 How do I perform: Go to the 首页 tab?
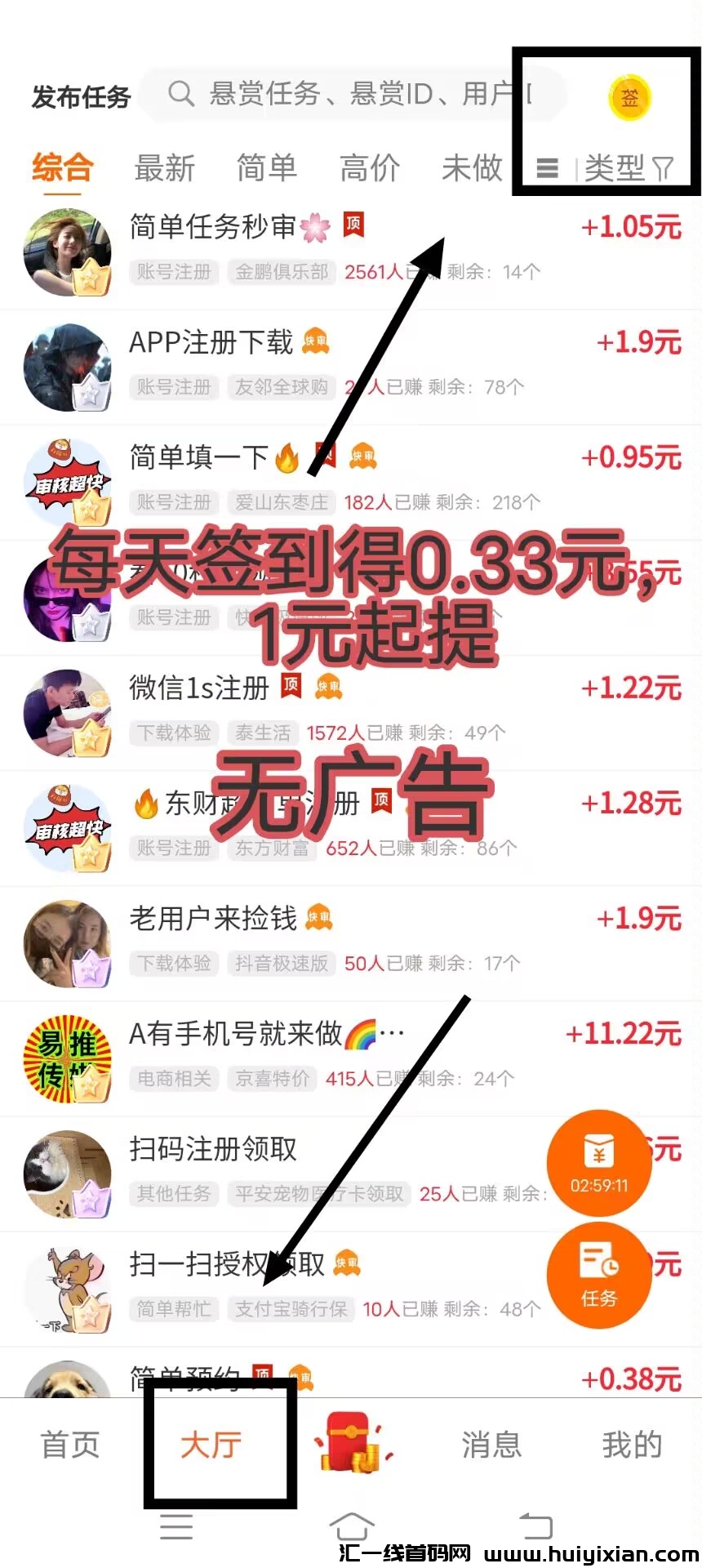[x=70, y=1445]
